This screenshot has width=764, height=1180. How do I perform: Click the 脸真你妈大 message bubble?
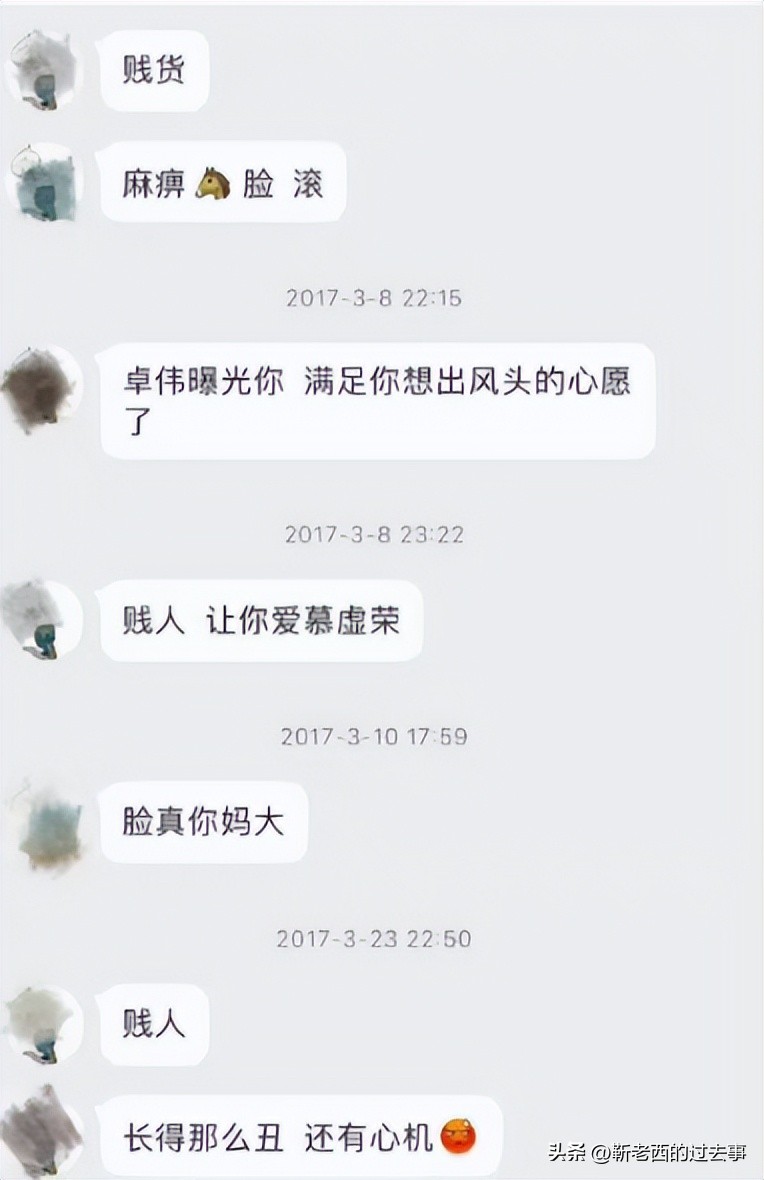click(x=203, y=822)
